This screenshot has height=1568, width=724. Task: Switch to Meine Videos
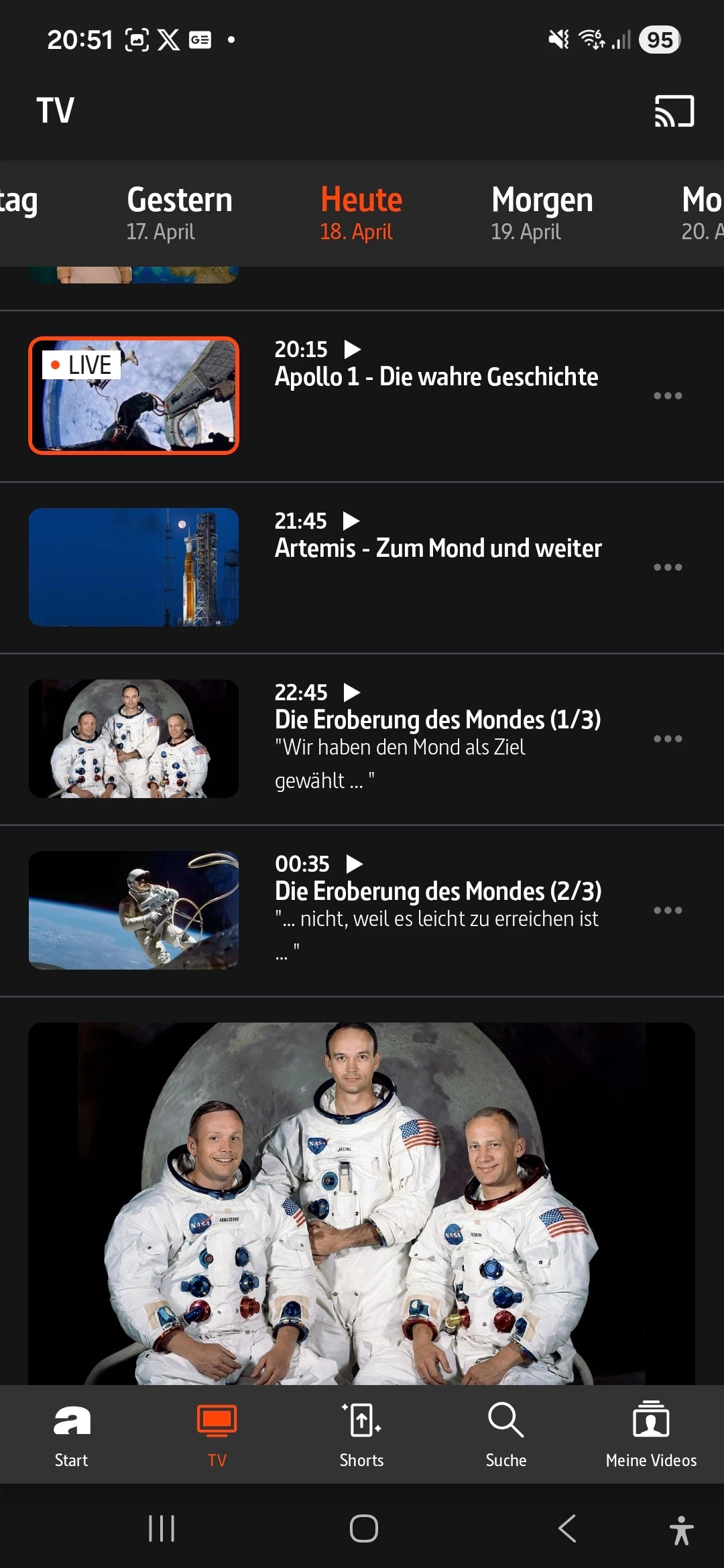(651, 1434)
